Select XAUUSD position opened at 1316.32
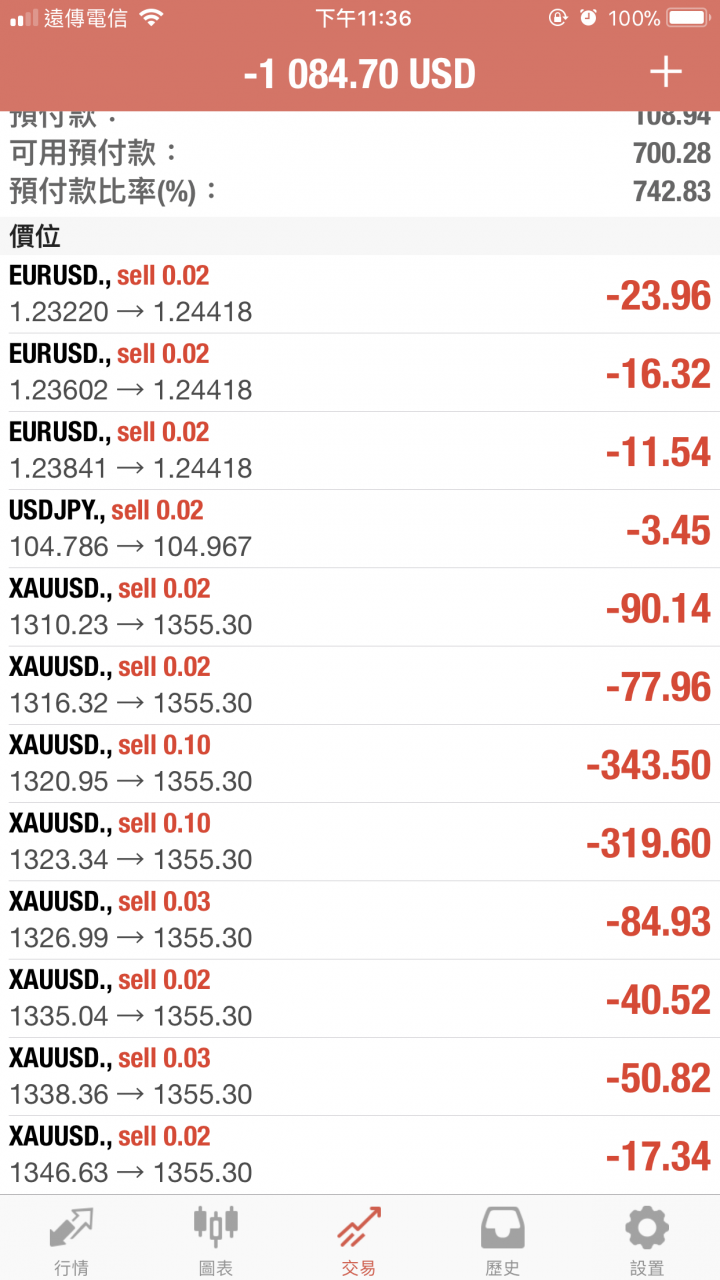Viewport: 720px width, 1280px height. coord(360,685)
